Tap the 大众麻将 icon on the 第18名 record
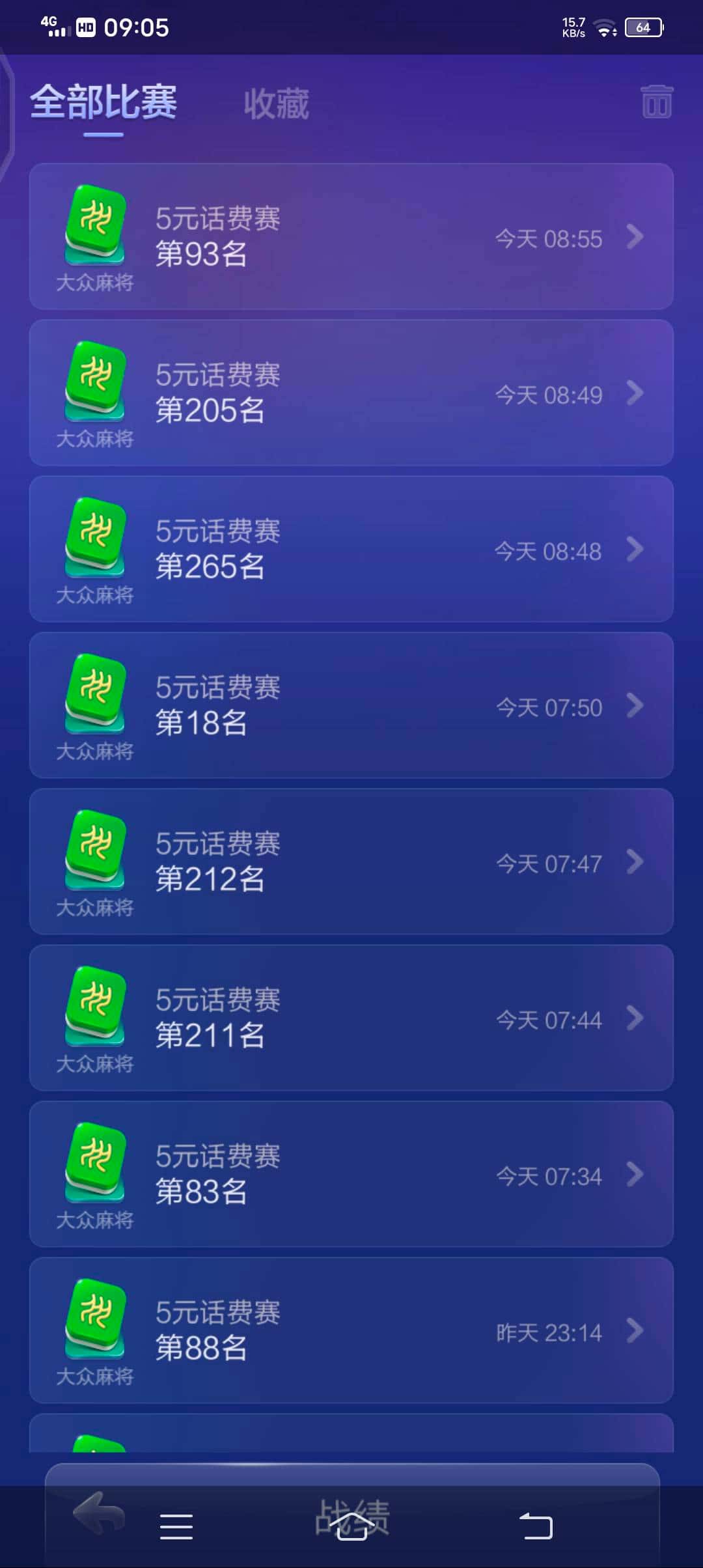 [x=94, y=697]
